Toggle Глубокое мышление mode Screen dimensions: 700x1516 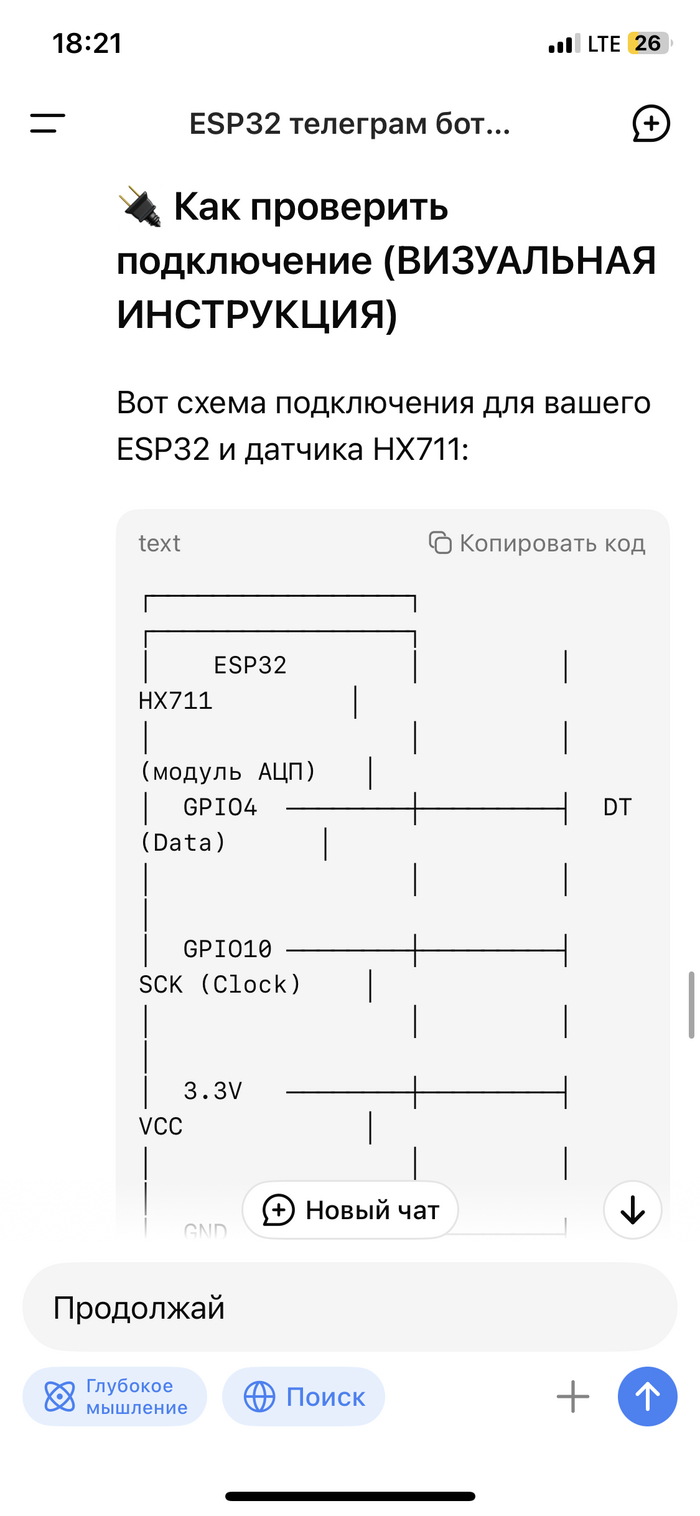coord(115,1396)
